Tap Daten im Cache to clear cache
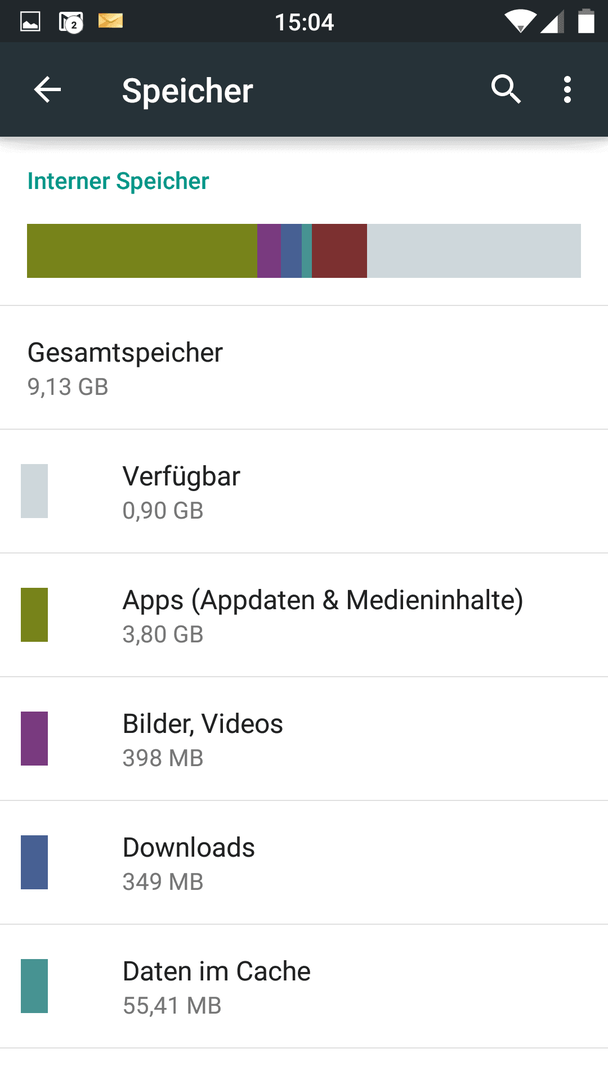The height and width of the screenshot is (1080, 608). (x=304, y=986)
